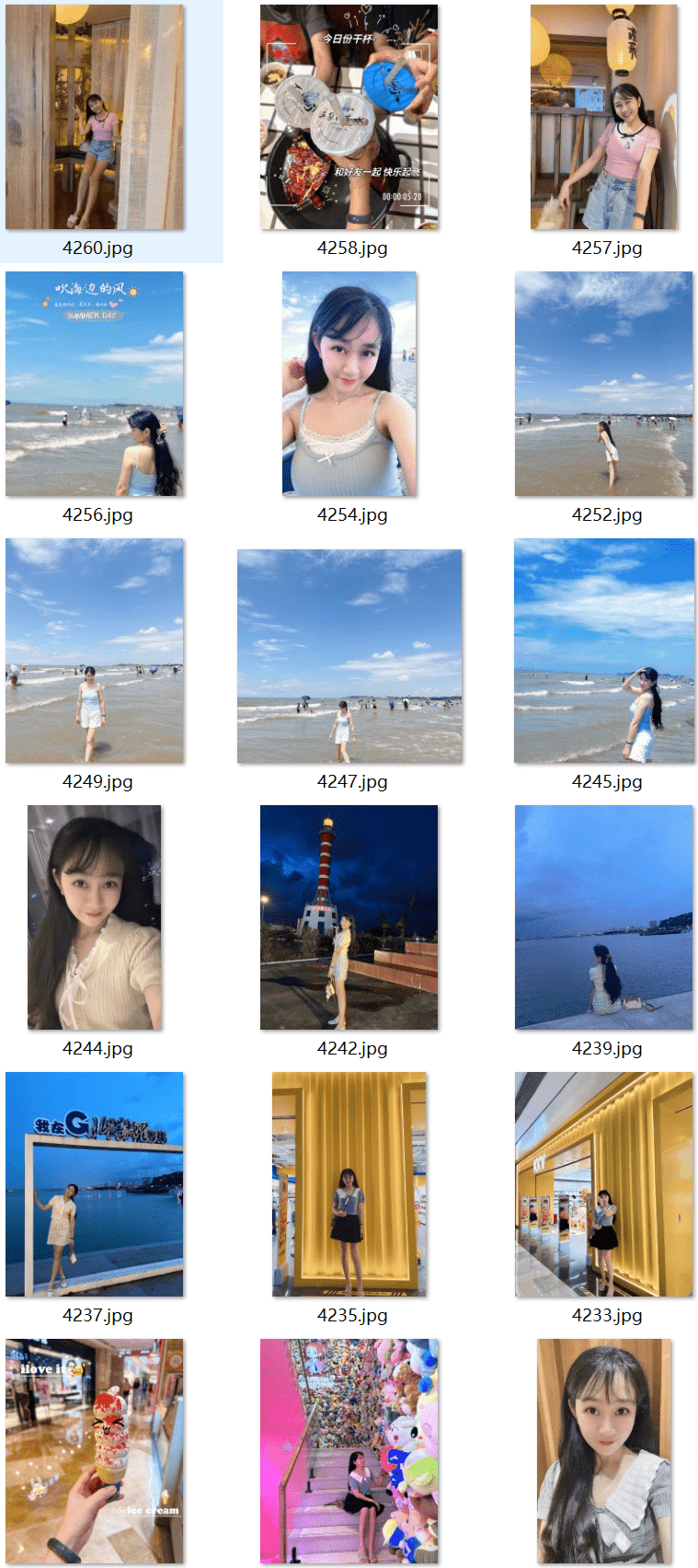Open image 4249.jpg

[95, 651]
